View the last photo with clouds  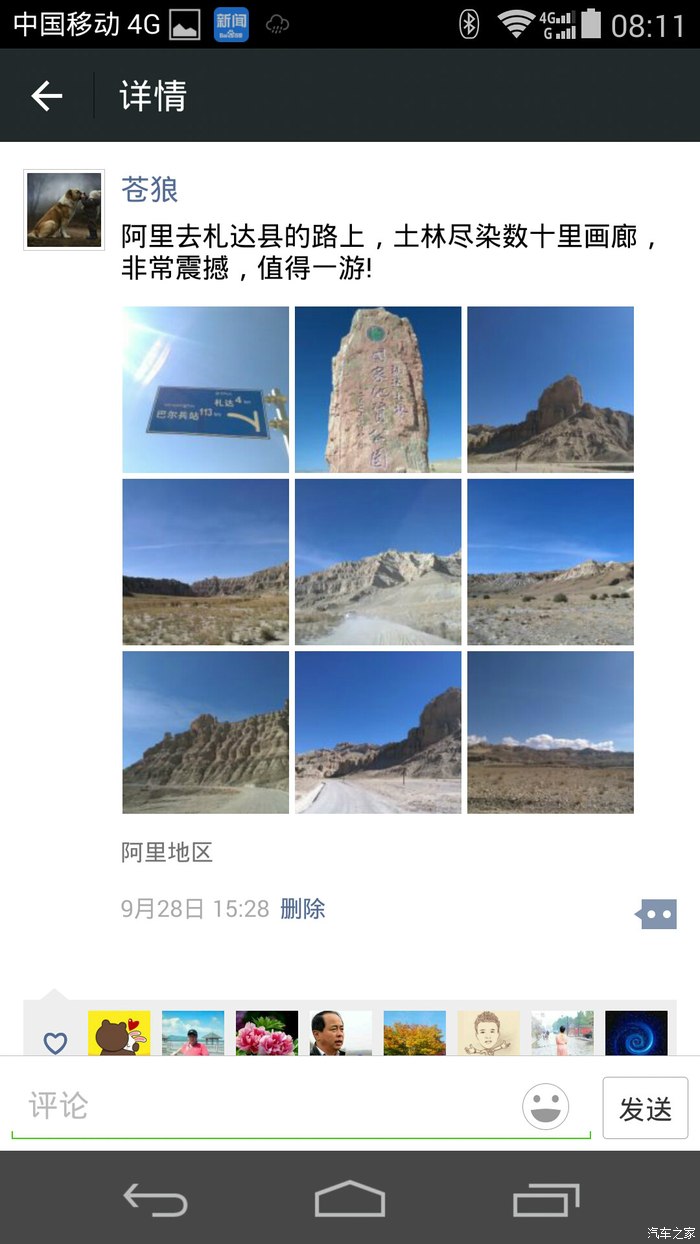coord(550,733)
